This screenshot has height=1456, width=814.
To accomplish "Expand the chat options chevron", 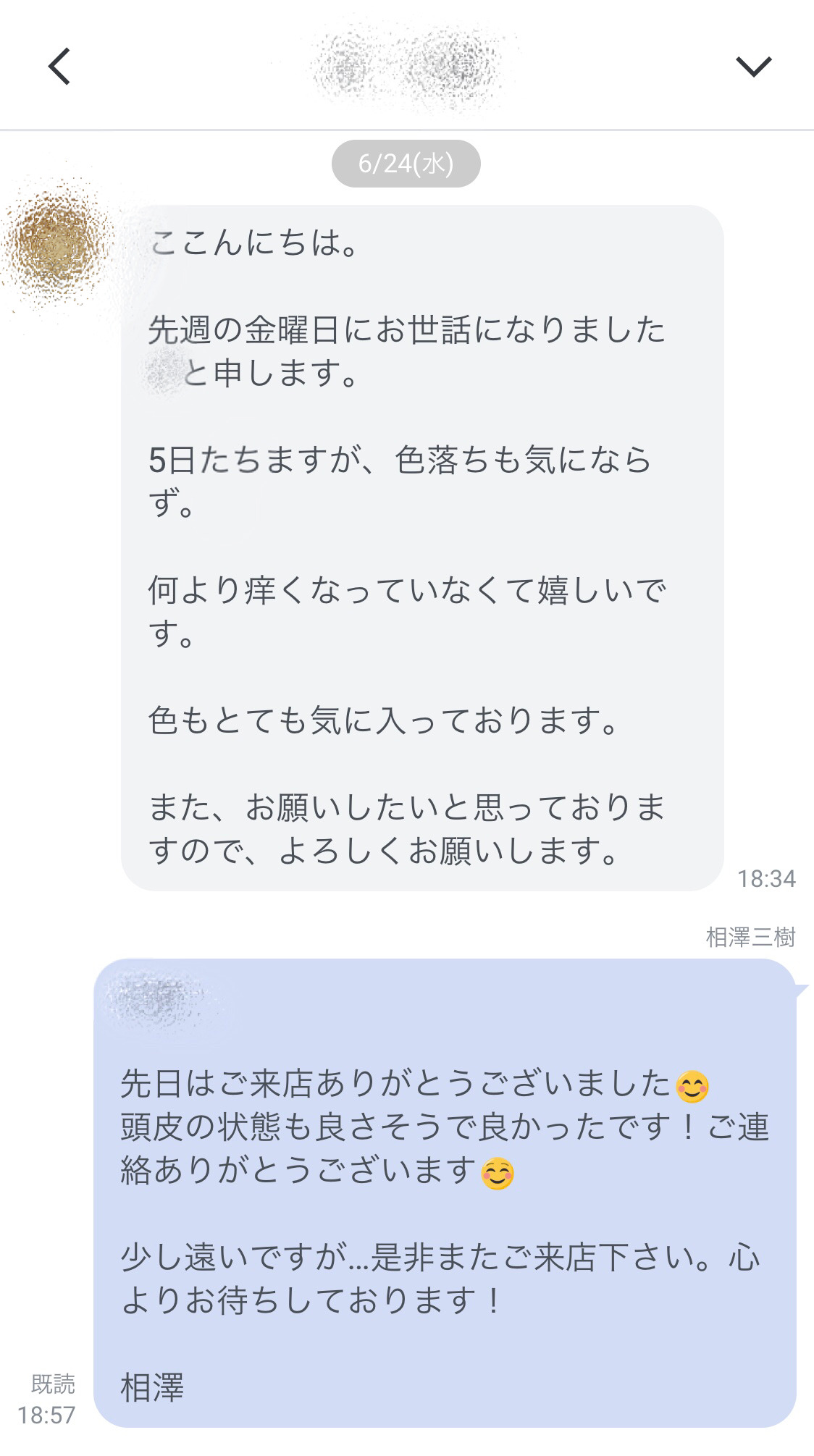I will pos(753,67).
